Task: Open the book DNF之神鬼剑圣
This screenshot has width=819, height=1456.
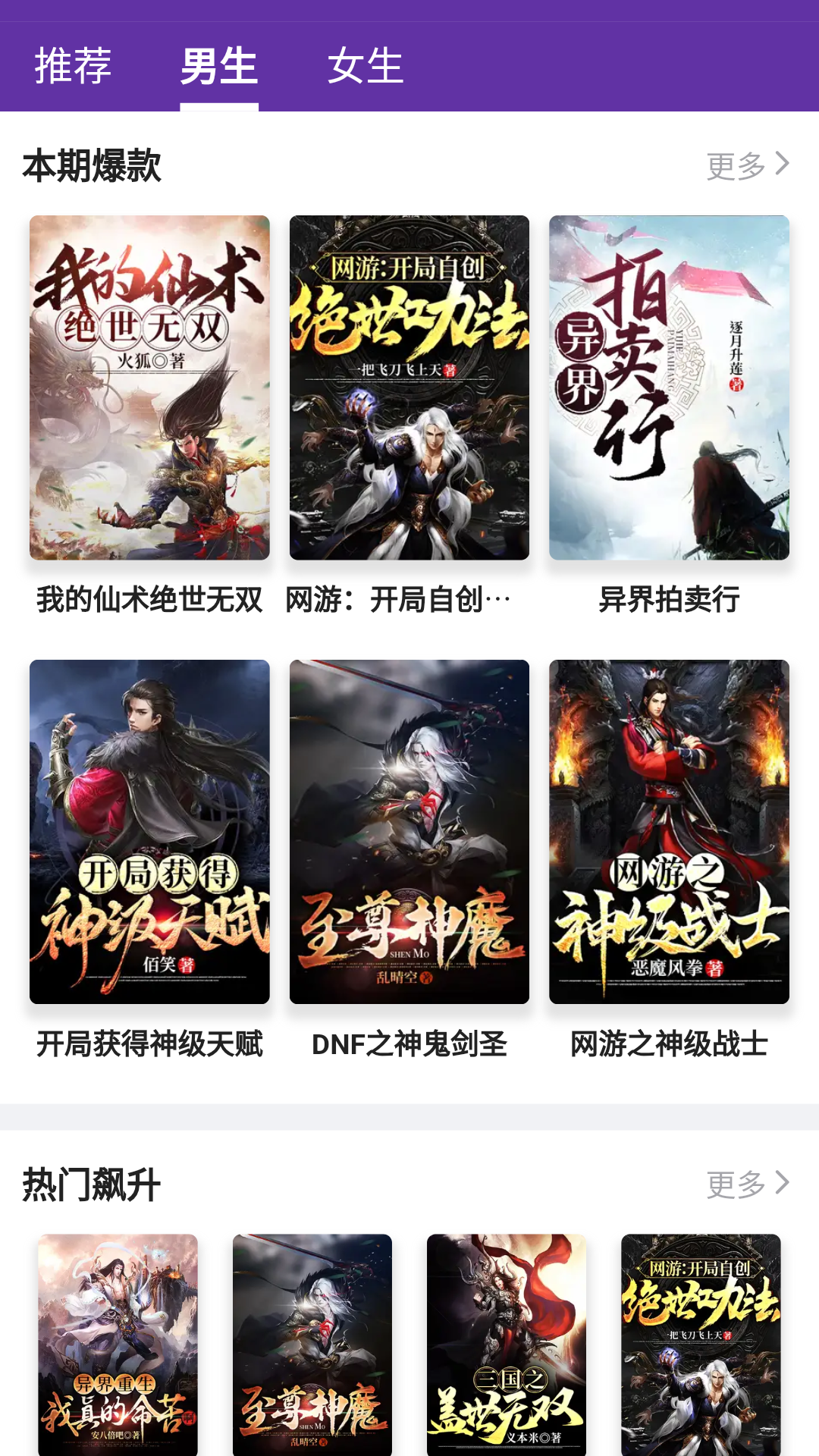Action: point(409,832)
